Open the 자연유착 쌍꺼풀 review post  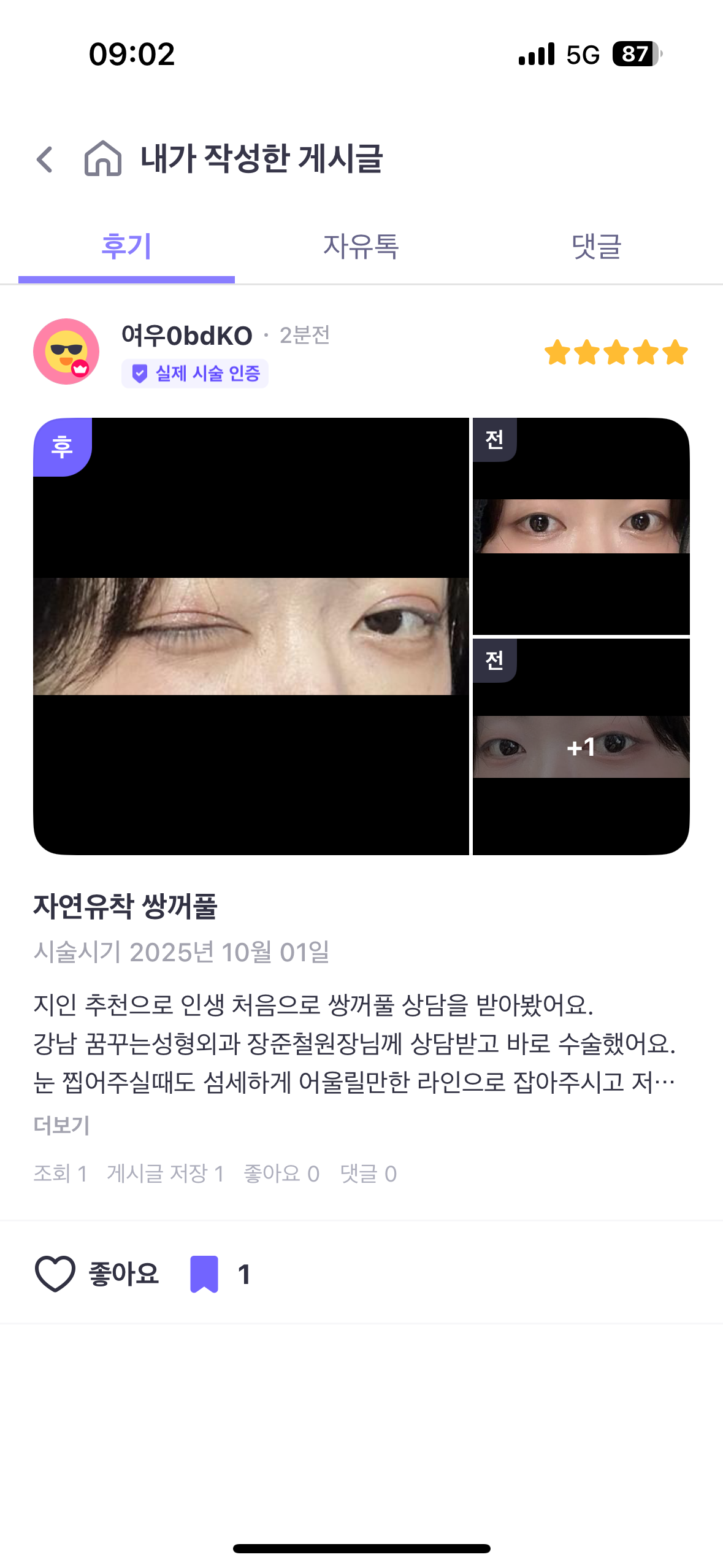pos(125,906)
